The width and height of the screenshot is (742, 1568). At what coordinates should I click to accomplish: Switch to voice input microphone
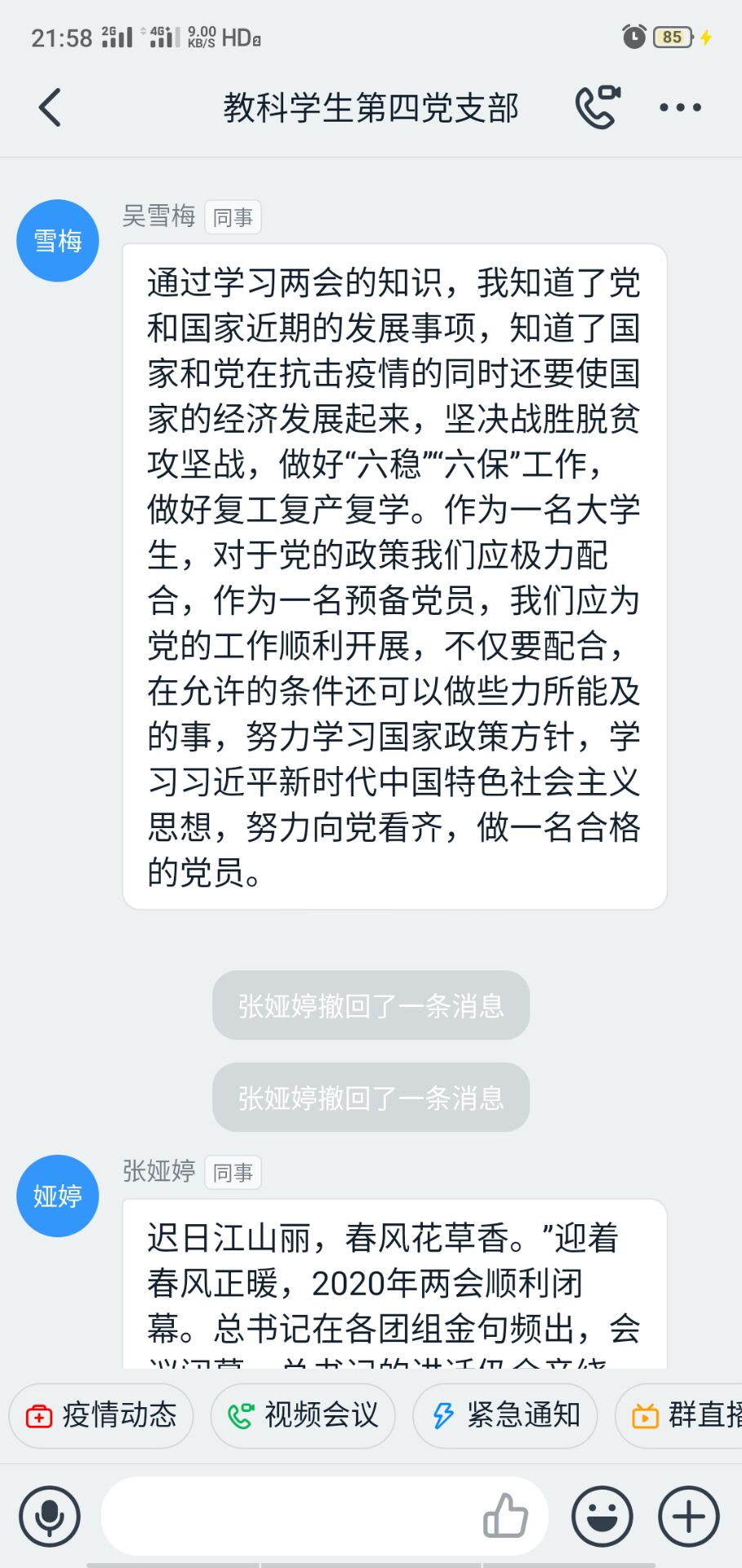tap(50, 1517)
